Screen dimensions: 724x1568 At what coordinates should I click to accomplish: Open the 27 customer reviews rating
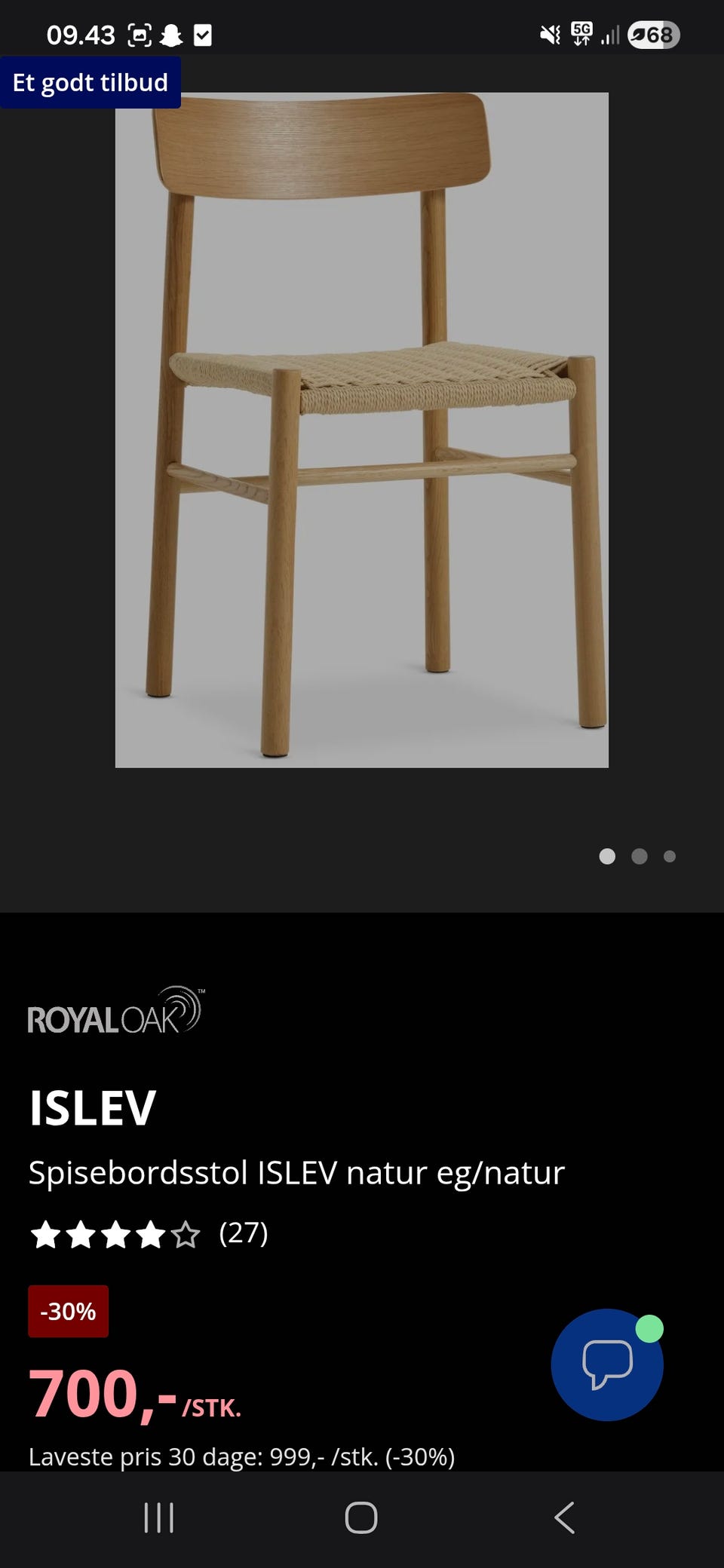(x=149, y=1234)
